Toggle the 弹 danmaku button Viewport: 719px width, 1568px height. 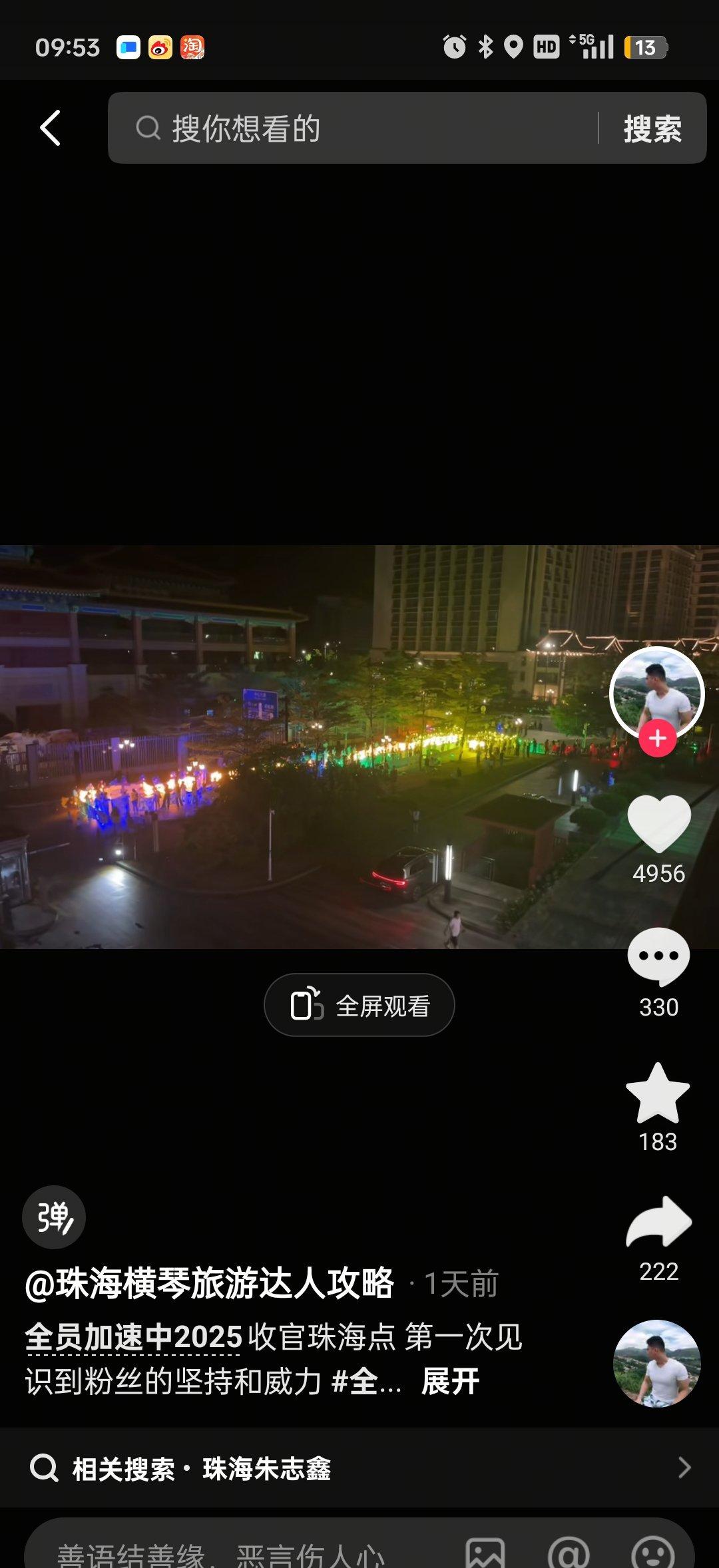[x=54, y=1217]
